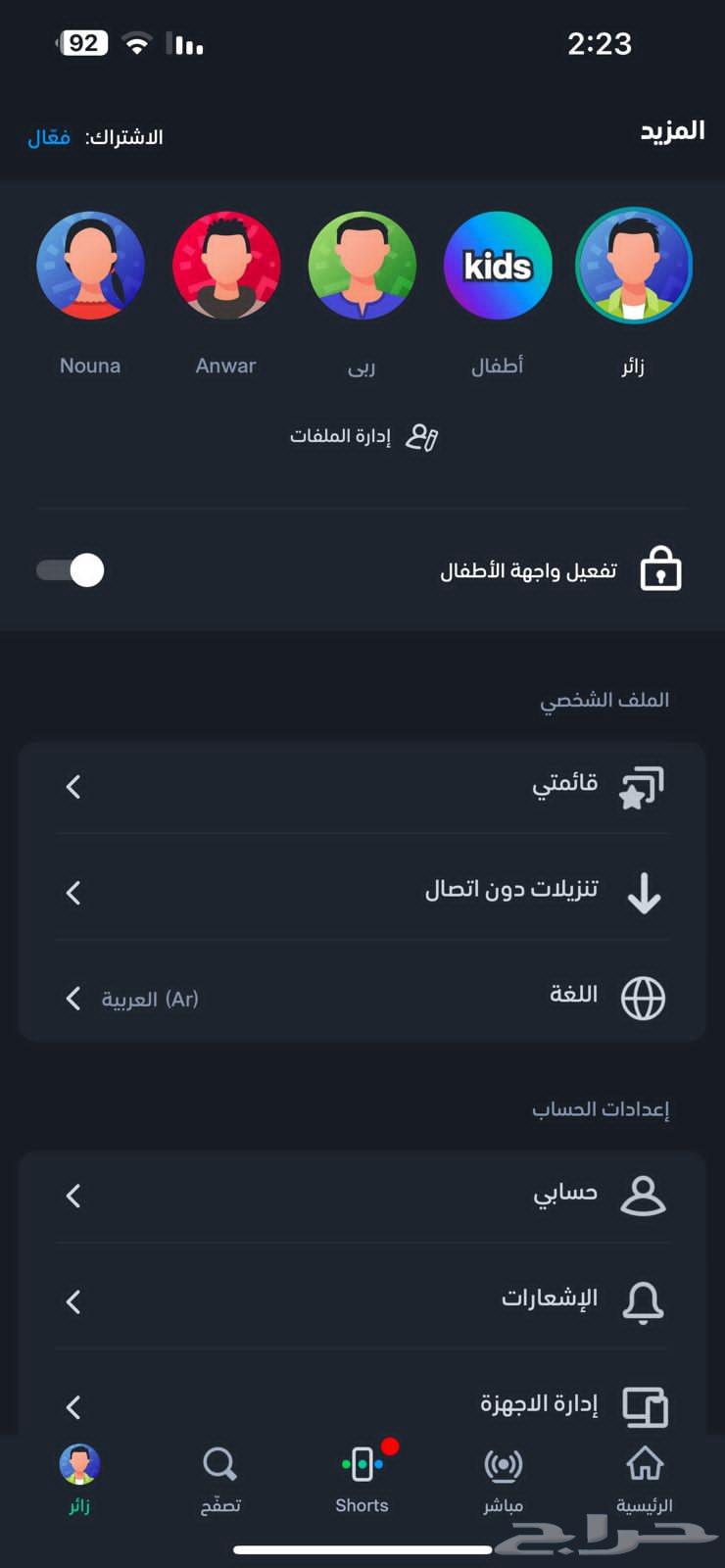Open تنزيلات دون اتصال downloads
The image size is (725, 1568).
362,892
